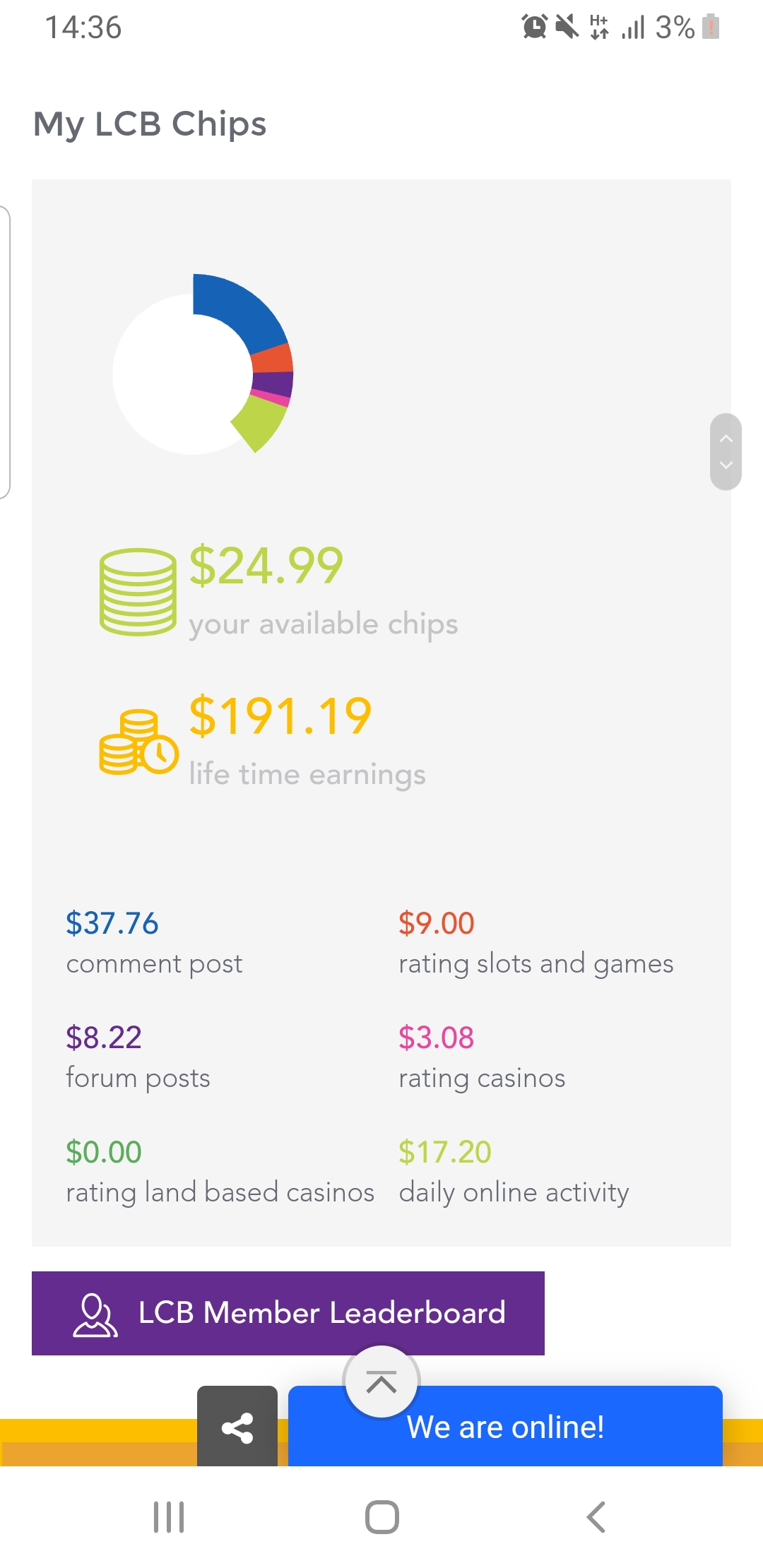Jump back to top of page
The image size is (763, 1568).
click(381, 1382)
